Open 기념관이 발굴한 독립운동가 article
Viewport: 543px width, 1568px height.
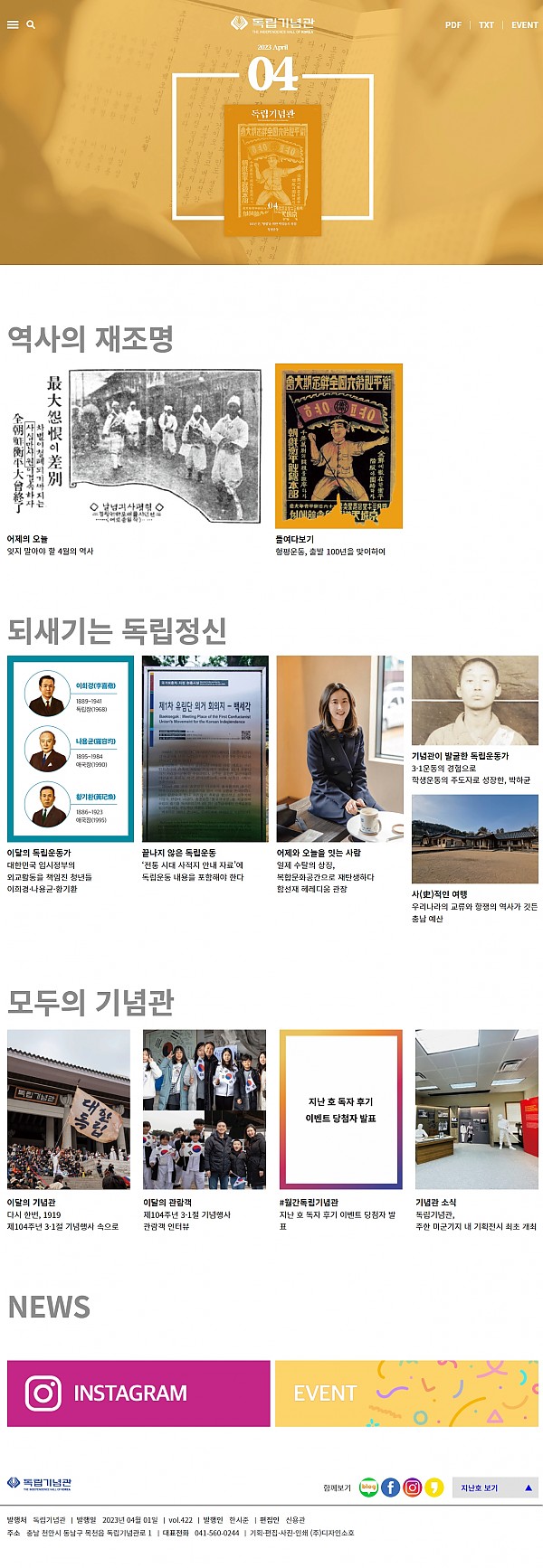click(474, 701)
